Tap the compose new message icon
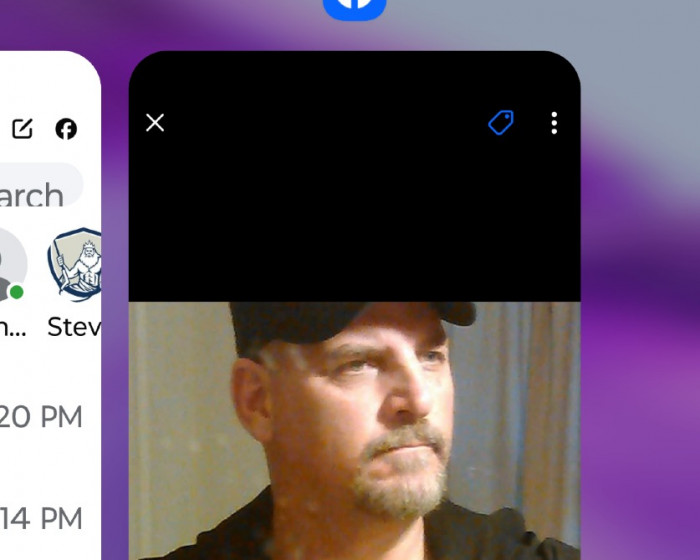The image size is (700, 560). coord(22,129)
